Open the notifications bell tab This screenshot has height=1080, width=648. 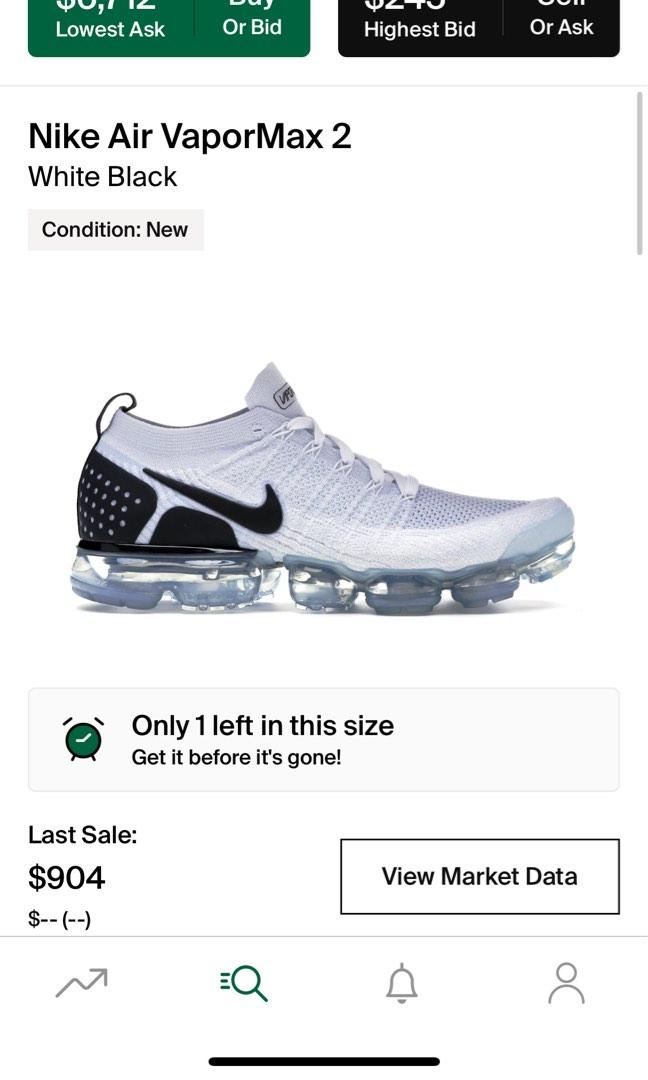point(402,983)
